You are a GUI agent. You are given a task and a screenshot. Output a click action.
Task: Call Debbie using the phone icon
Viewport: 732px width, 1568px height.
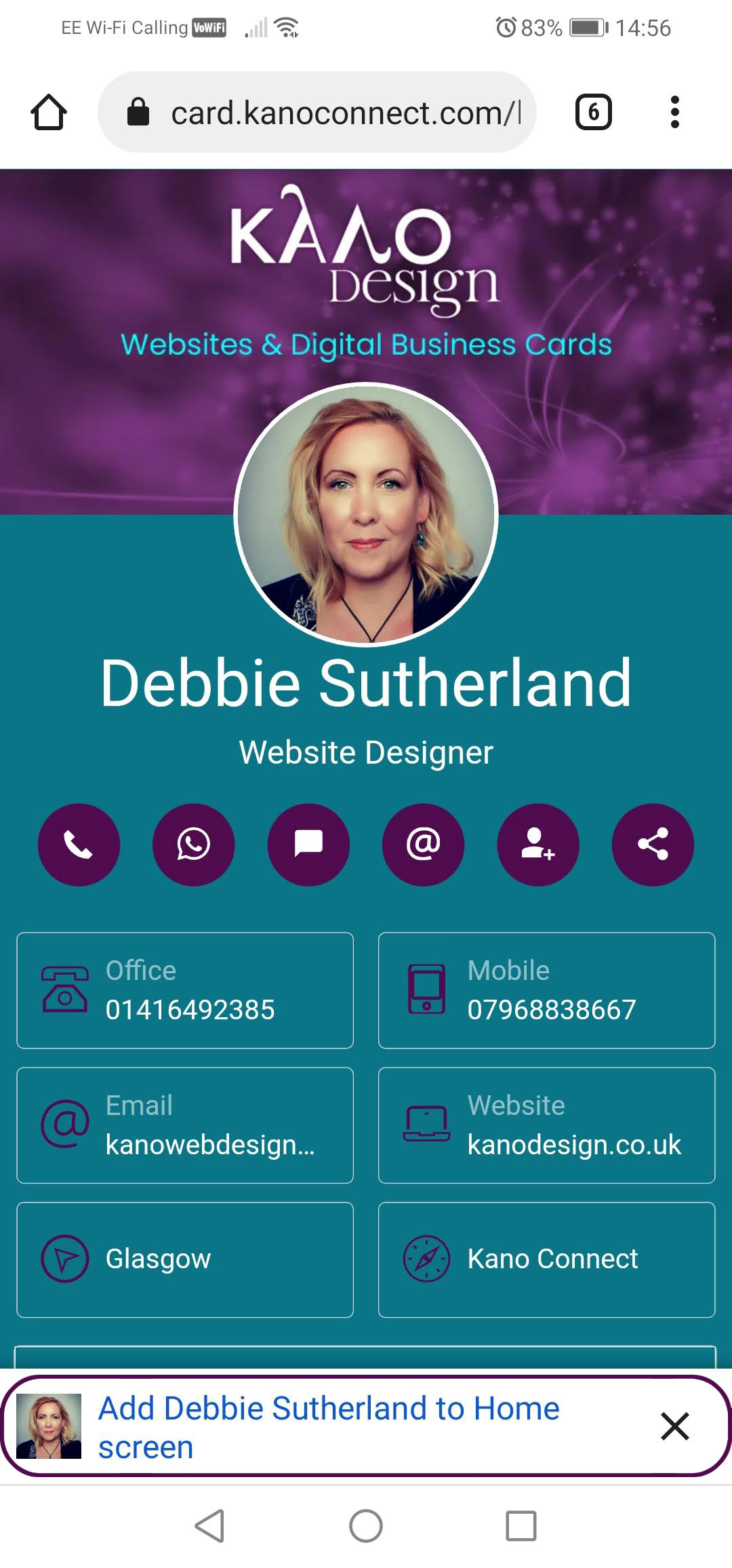[x=79, y=844]
